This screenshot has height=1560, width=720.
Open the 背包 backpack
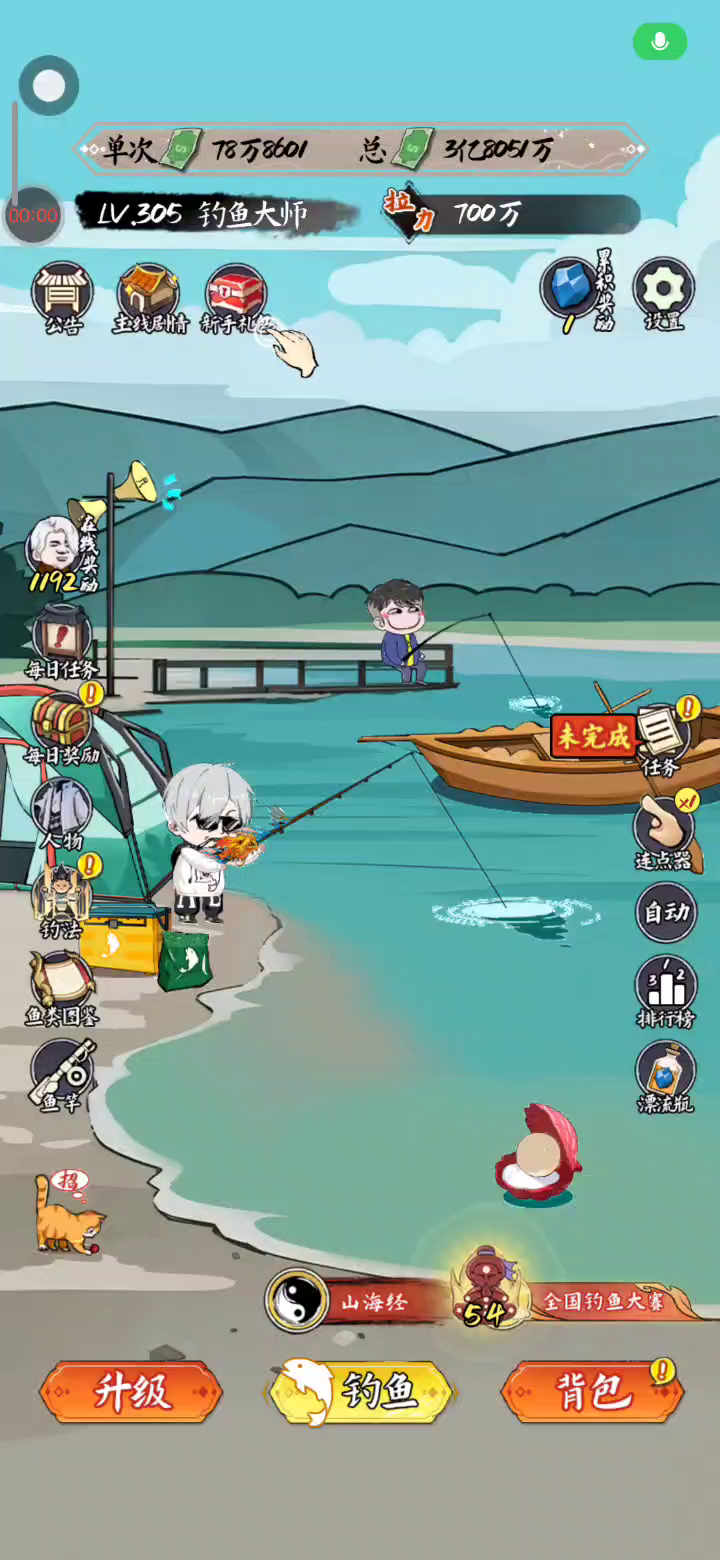592,1391
